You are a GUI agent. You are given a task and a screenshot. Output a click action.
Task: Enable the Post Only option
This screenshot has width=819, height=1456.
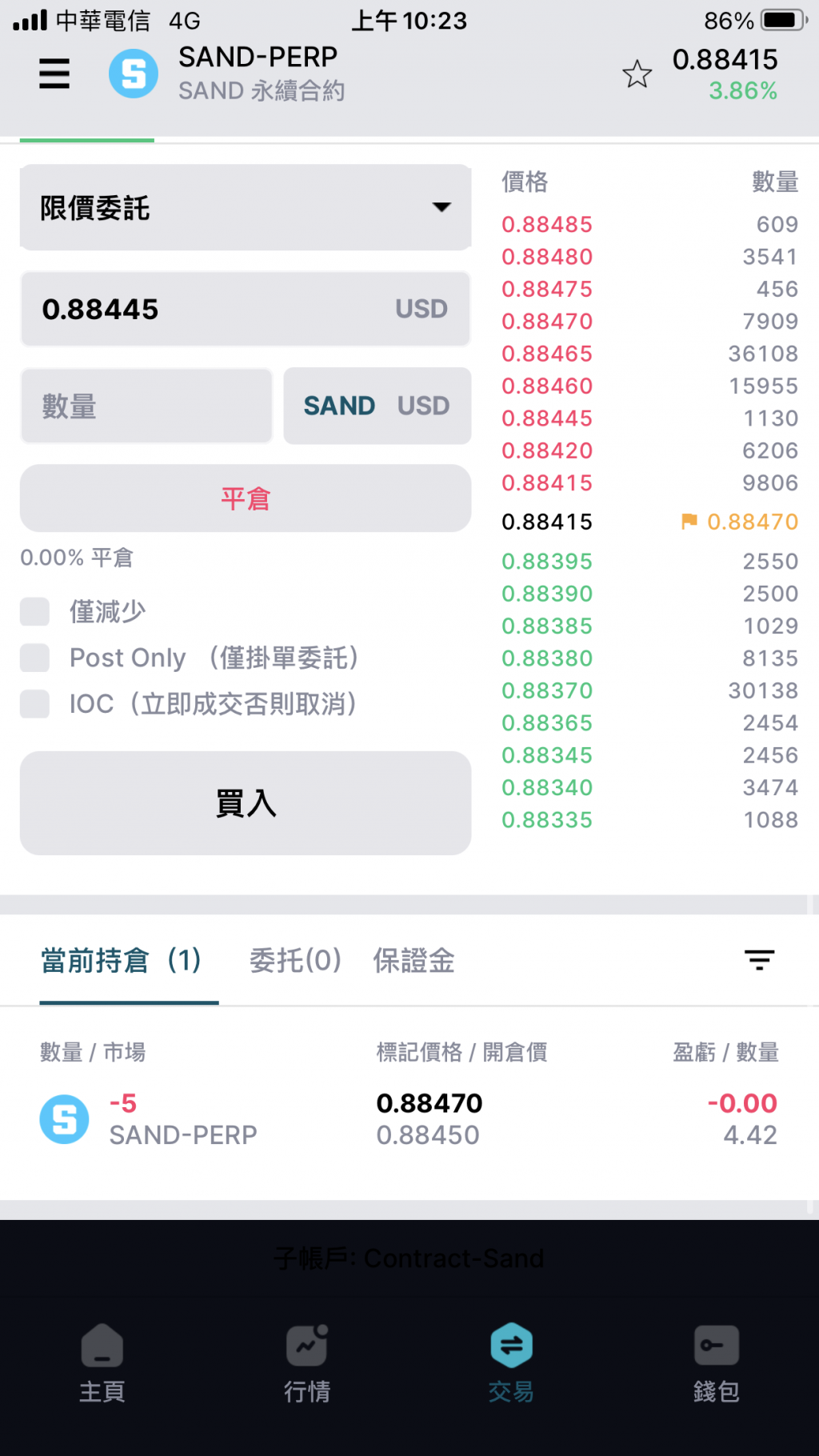click(x=35, y=658)
